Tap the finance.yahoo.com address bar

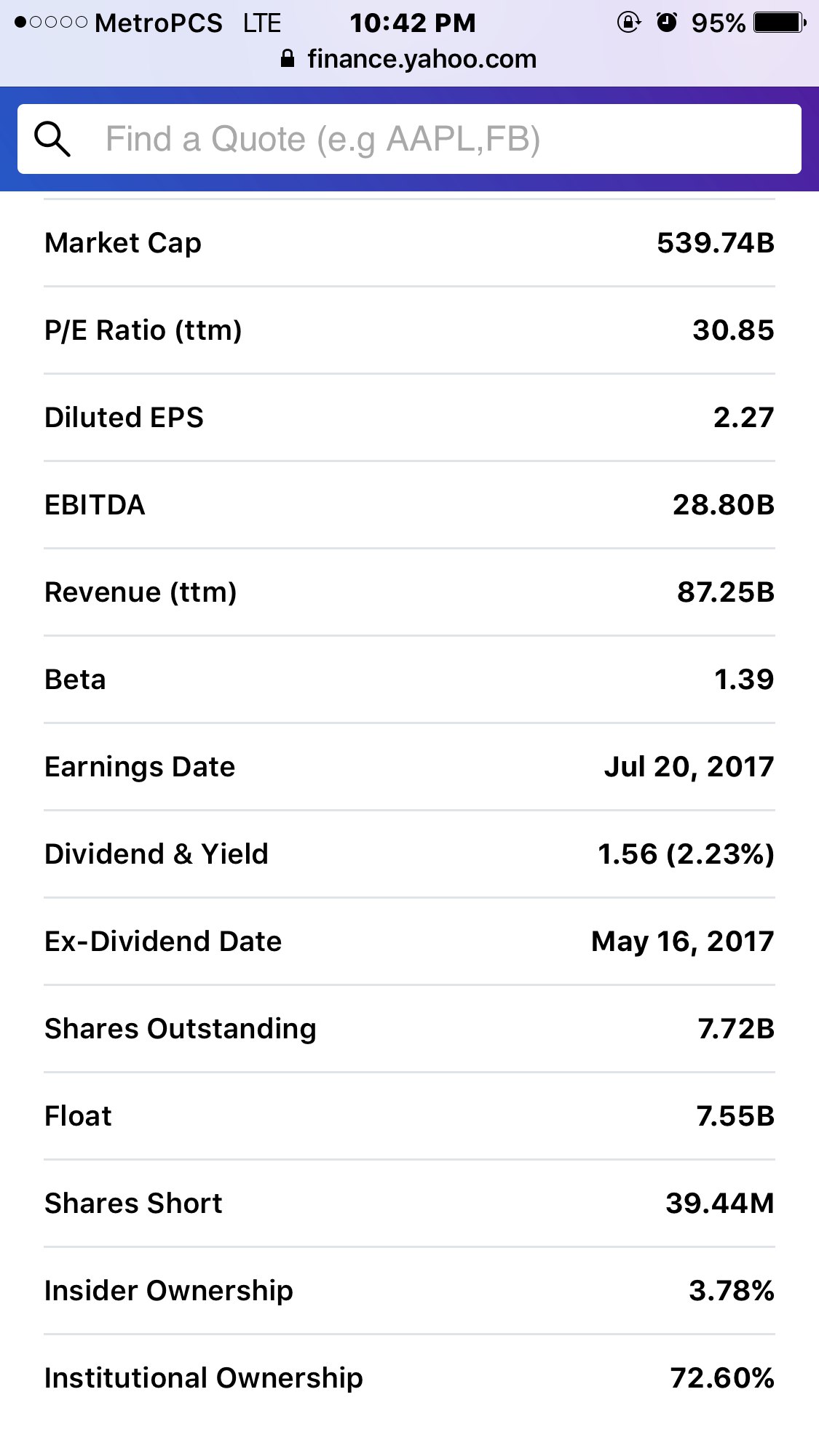point(409,59)
